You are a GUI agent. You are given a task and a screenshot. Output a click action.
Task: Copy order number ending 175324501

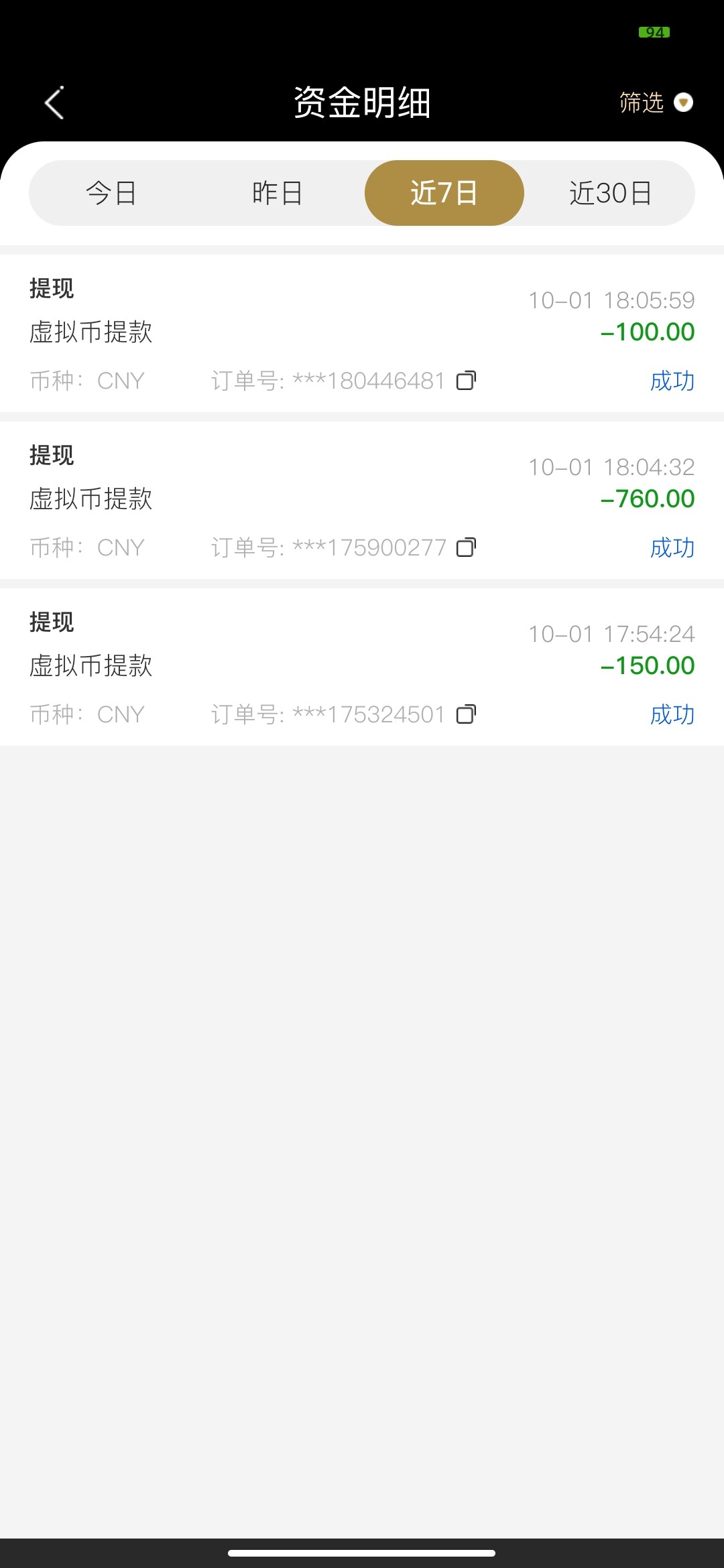[466, 714]
